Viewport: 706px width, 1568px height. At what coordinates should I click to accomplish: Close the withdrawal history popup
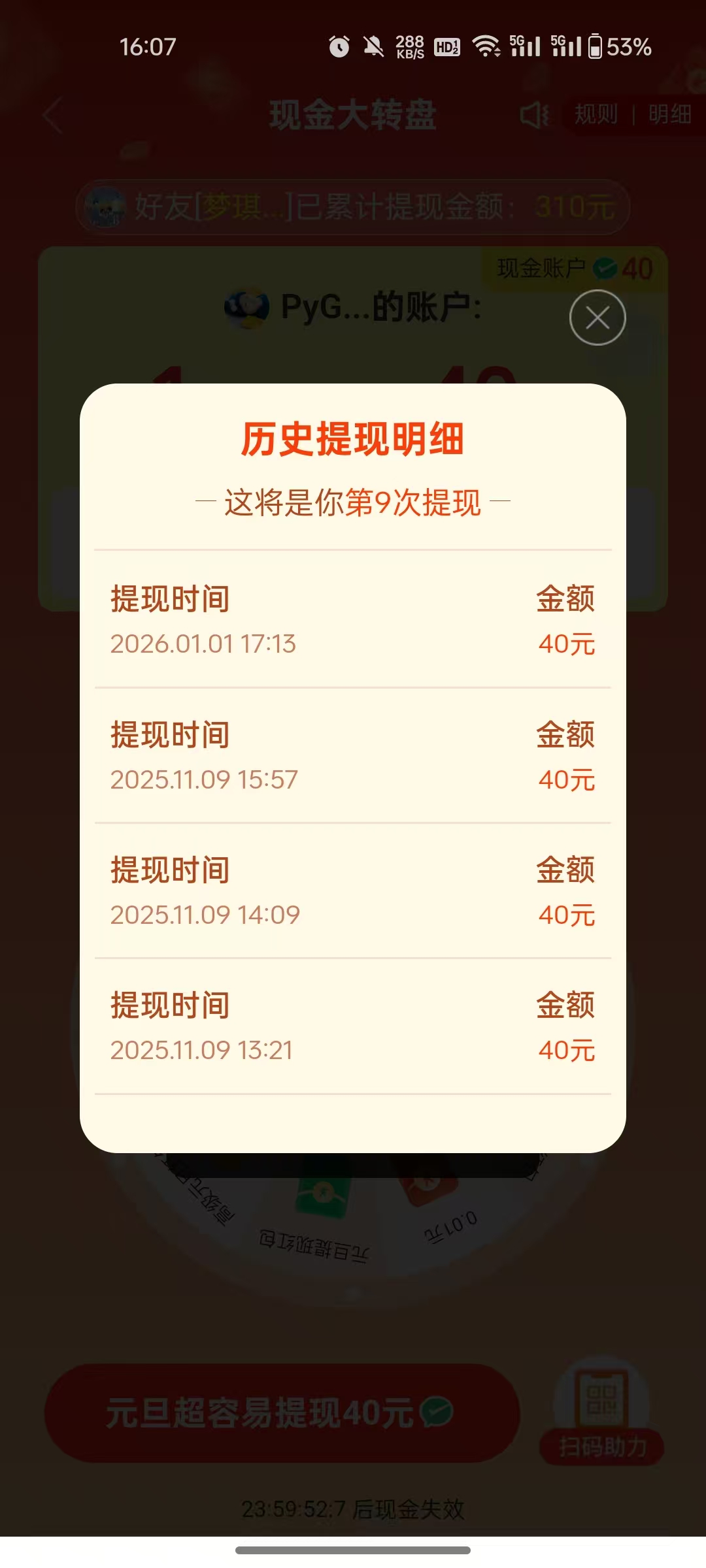[x=597, y=318]
